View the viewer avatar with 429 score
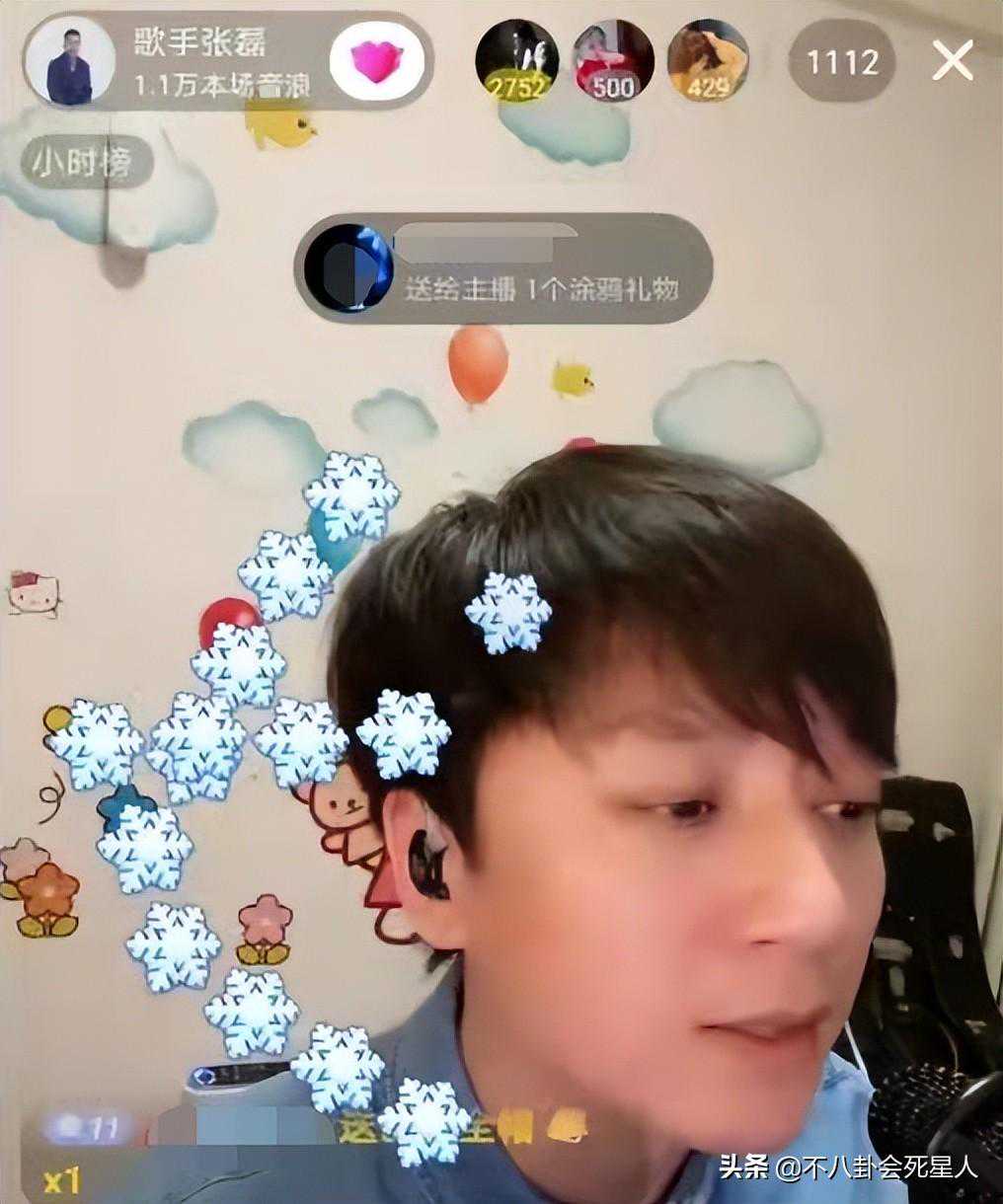This screenshot has height=1204, width=1003. (x=709, y=61)
